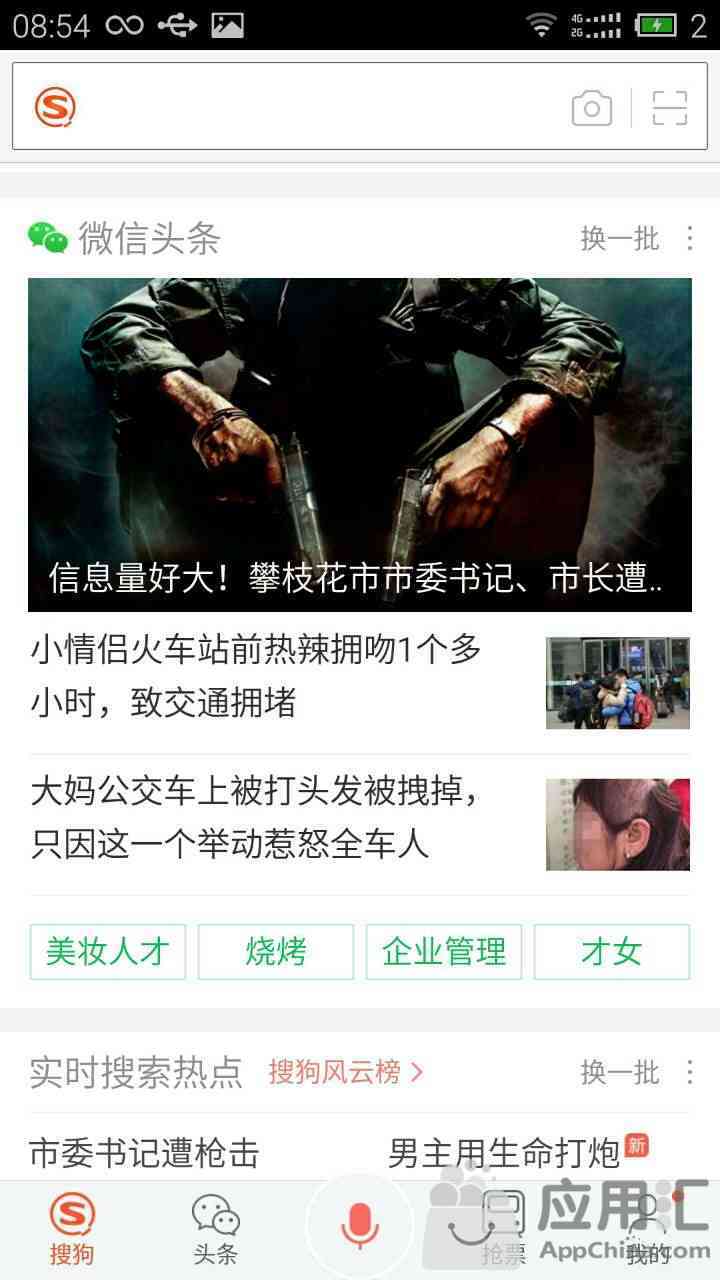Tap the Sogou search input box
The height and width of the screenshot is (1280, 720).
click(x=320, y=107)
